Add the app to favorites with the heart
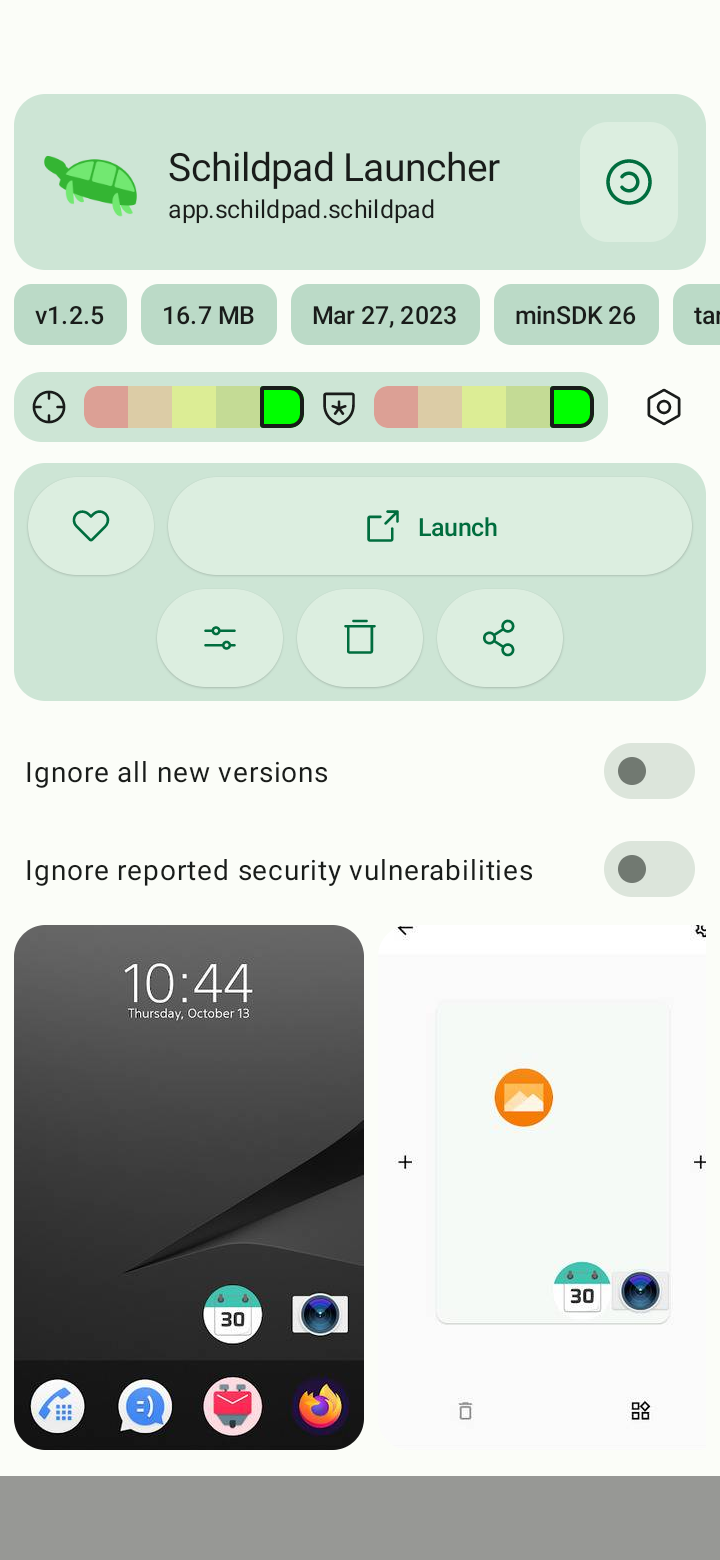The height and width of the screenshot is (1560, 720). click(91, 526)
